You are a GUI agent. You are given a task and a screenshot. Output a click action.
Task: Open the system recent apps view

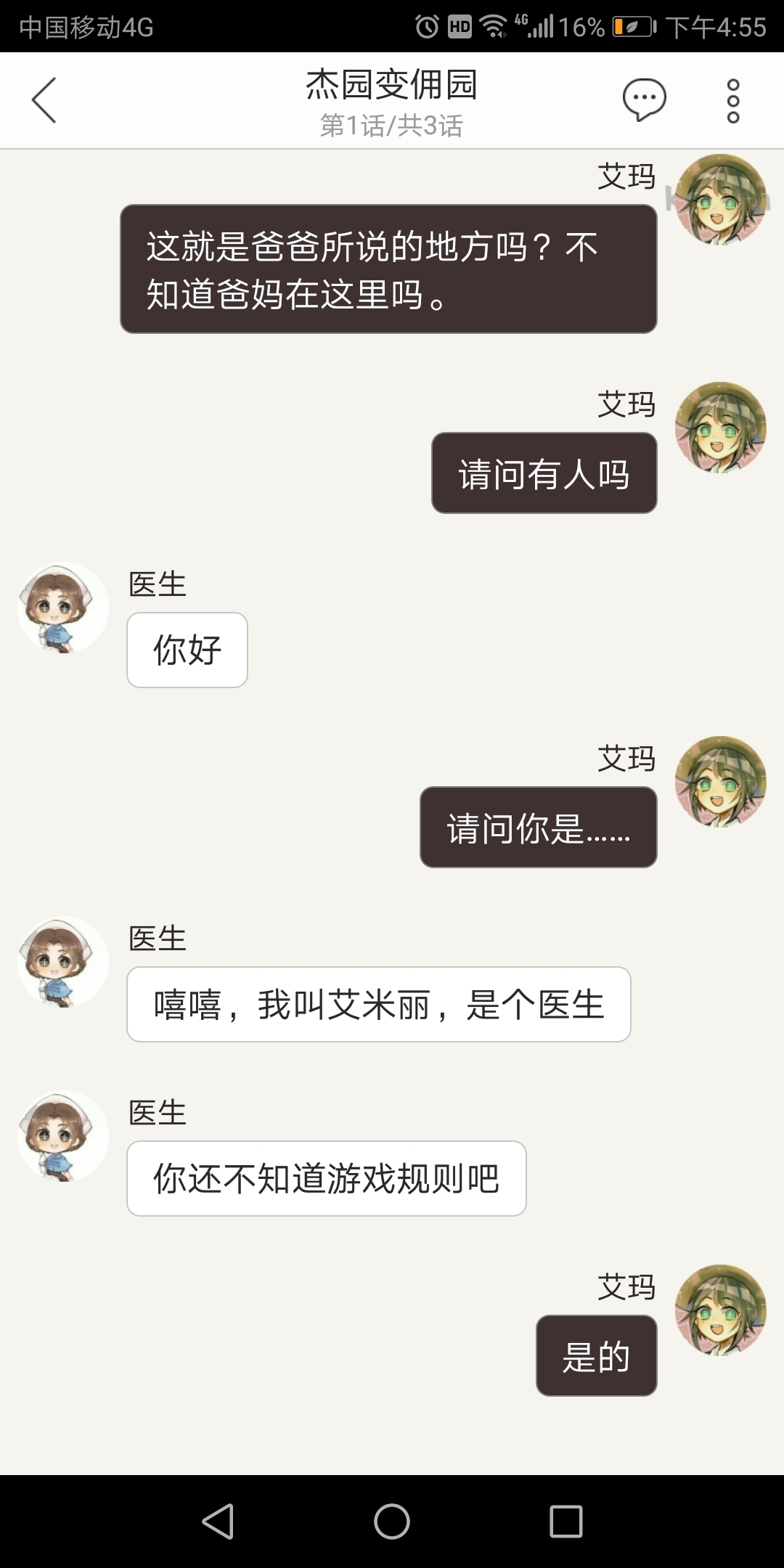pos(566,1521)
